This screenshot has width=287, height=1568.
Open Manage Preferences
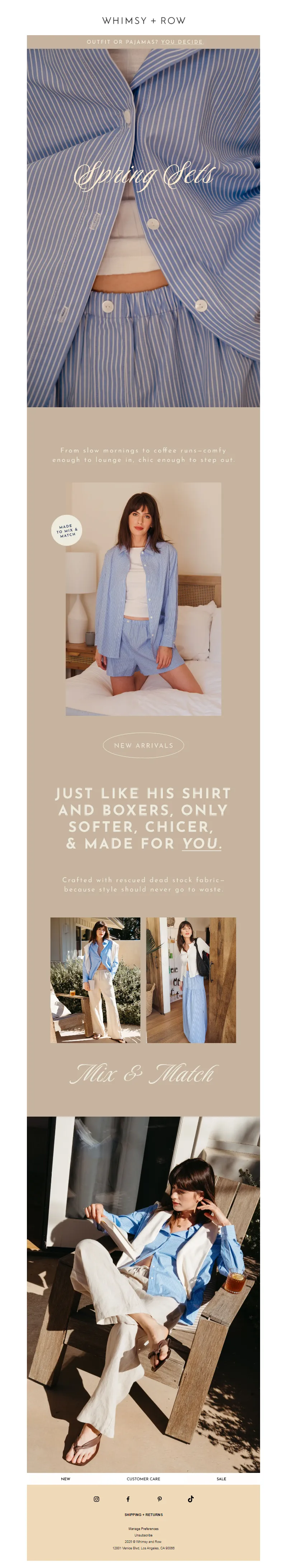point(143,1528)
